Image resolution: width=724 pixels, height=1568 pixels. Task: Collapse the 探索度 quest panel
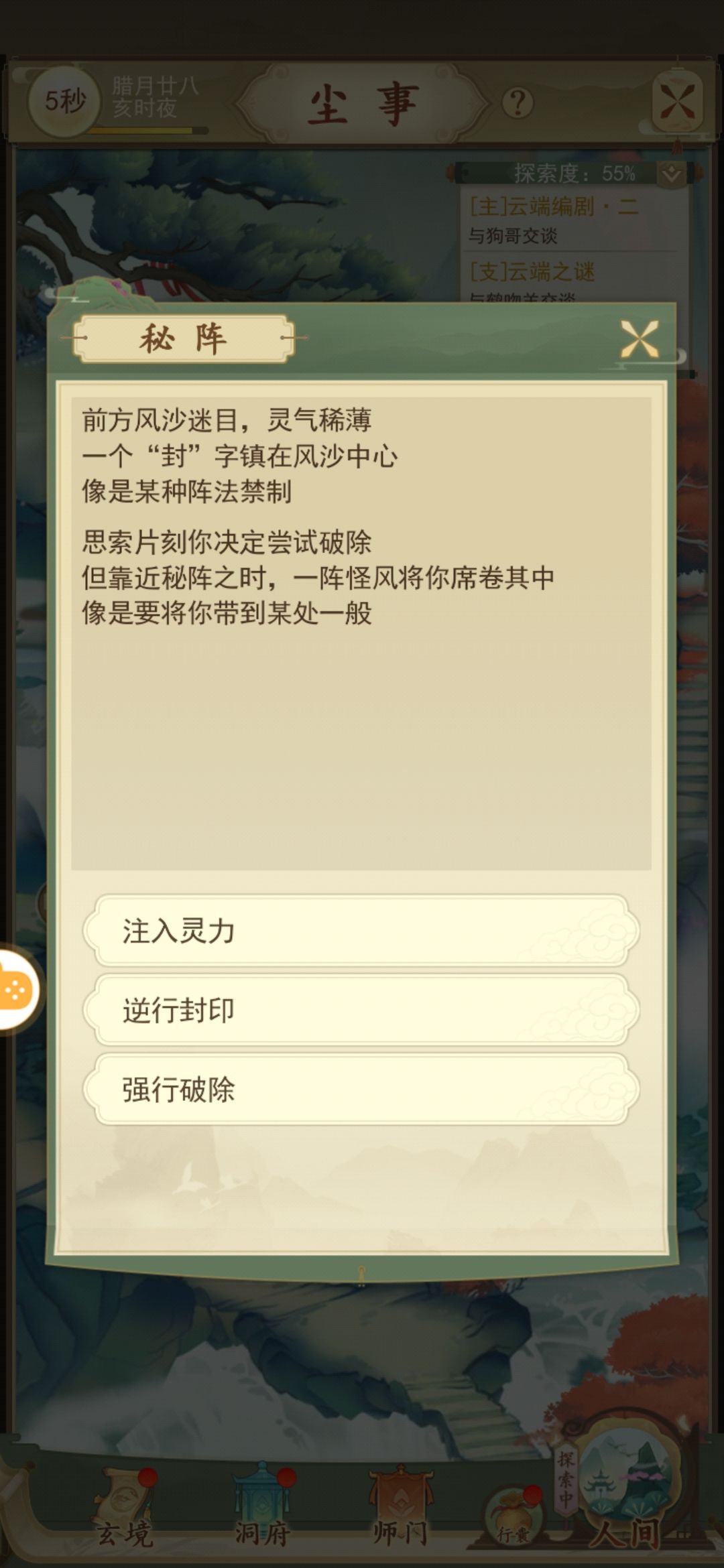pyautogui.click(x=671, y=174)
